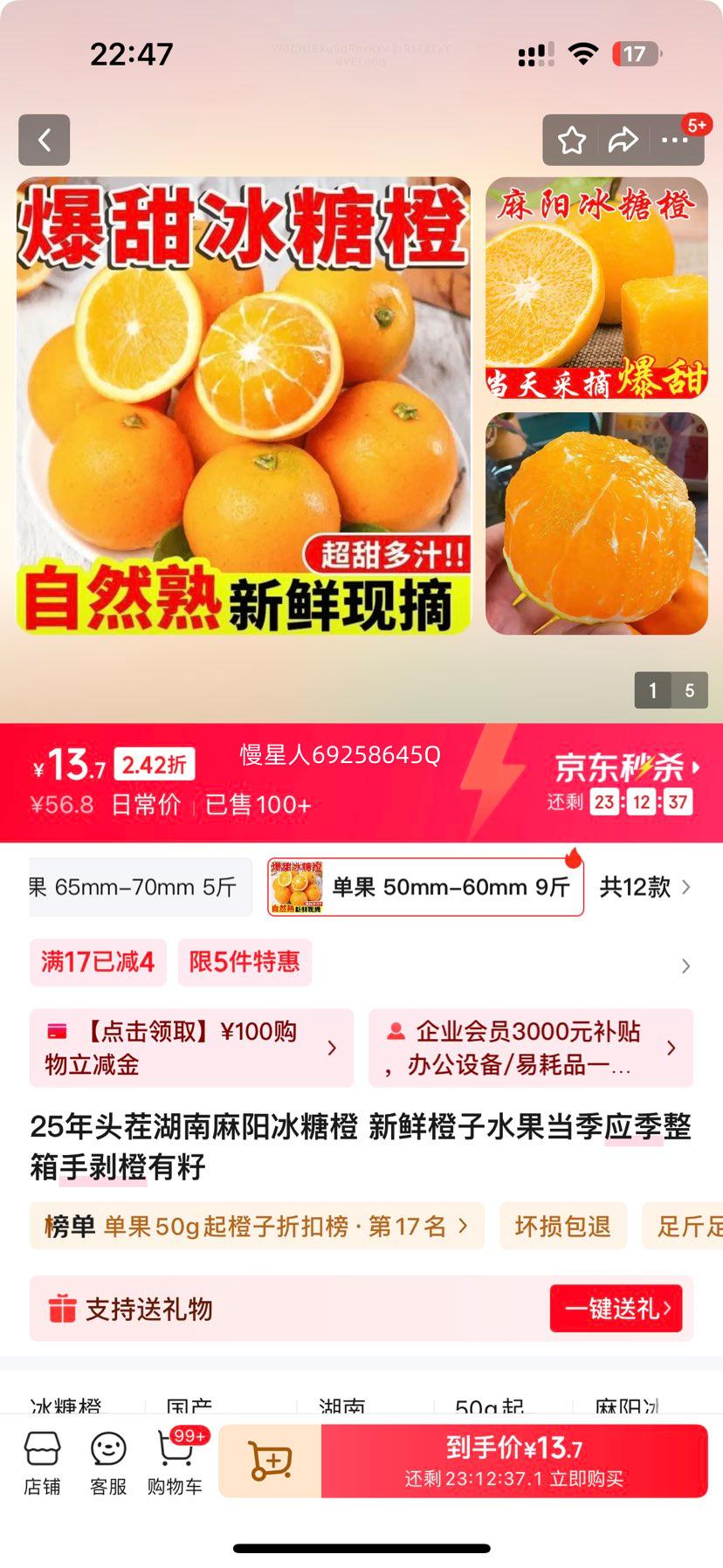Tap the 坏损包退 guarantee chip
723x1568 pixels.
click(x=562, y=1226)
